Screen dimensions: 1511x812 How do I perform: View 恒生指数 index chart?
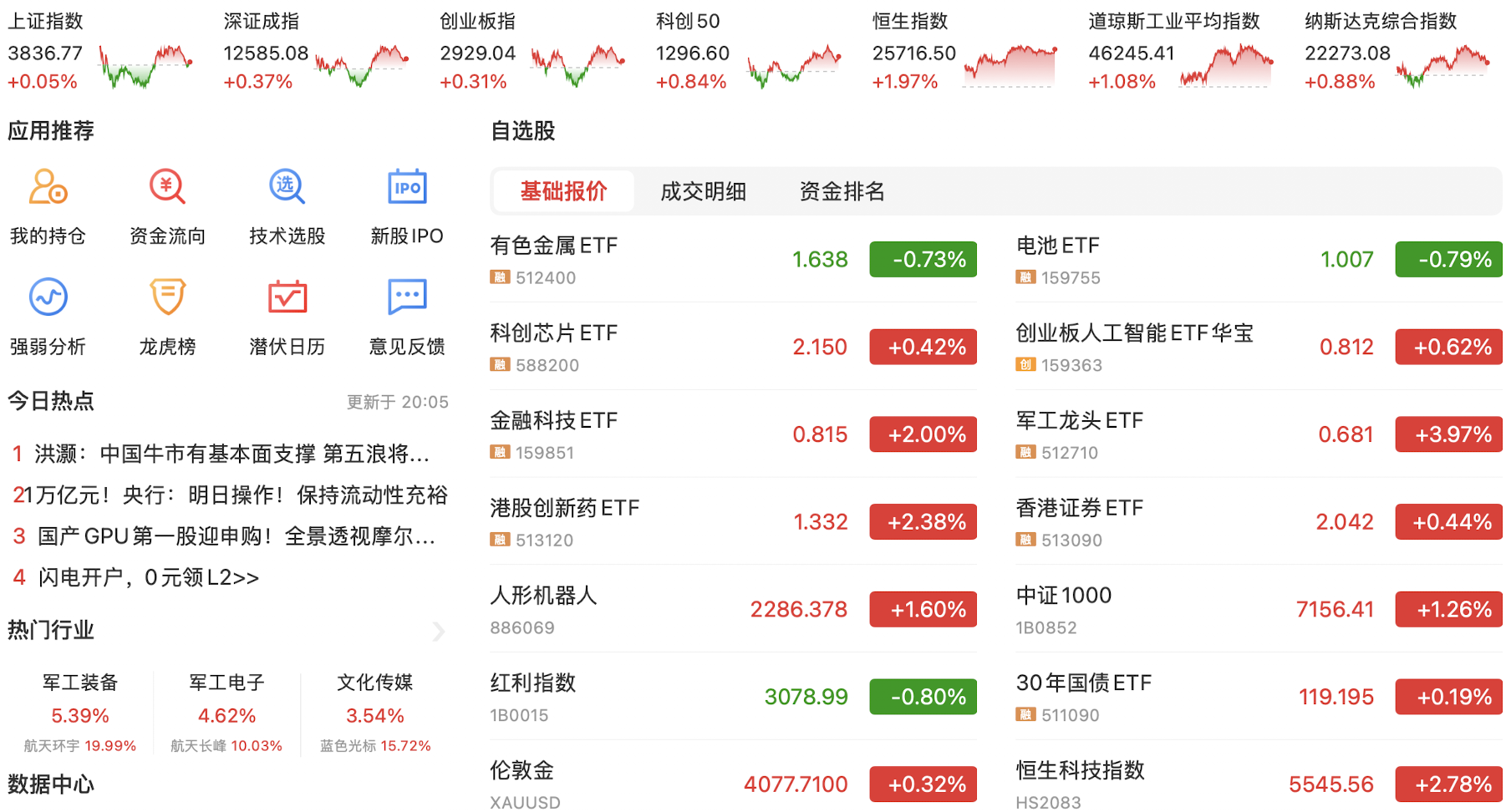pyautogui.click(x=965, y=52)
